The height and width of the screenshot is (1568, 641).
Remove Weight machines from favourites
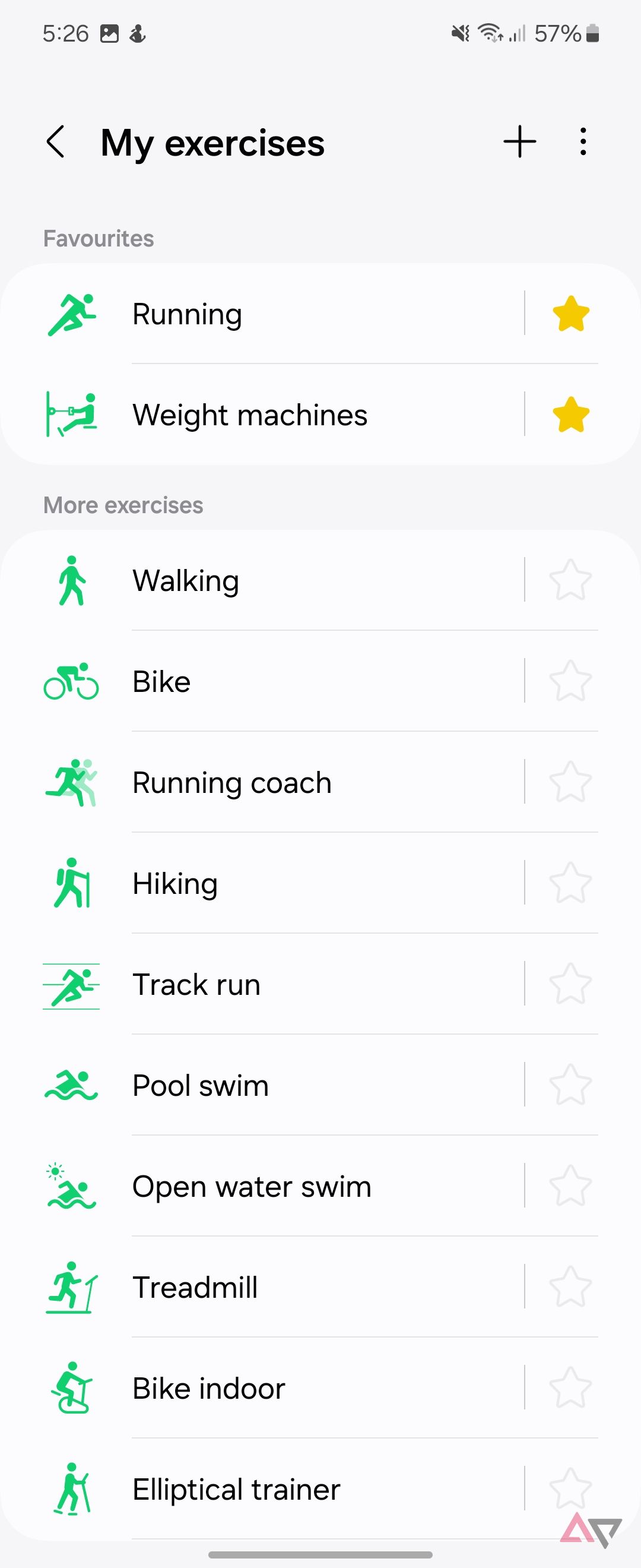pos(570,414)
